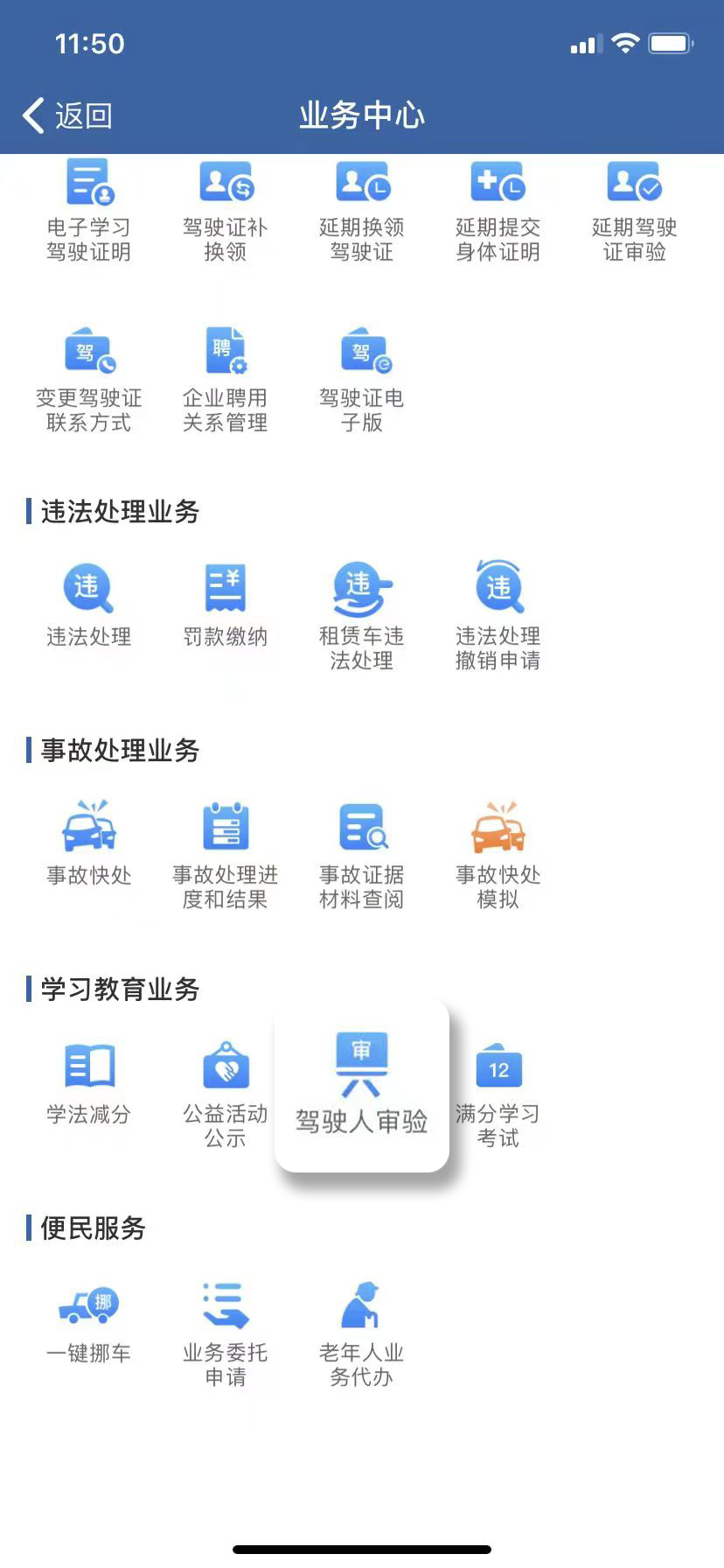Open 一键挪车 service
The height and width of the screenshot is (1568, 724).
[89, 1320]
